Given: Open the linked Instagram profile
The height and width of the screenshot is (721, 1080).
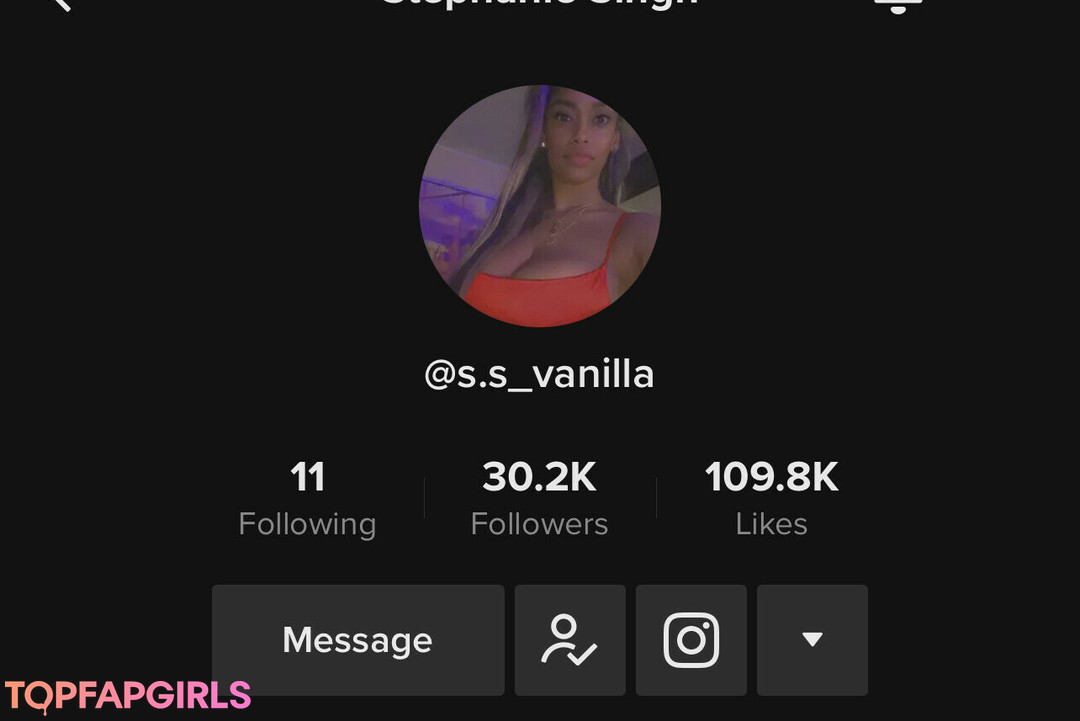Looking at the screenshot, I should (691, 640).
